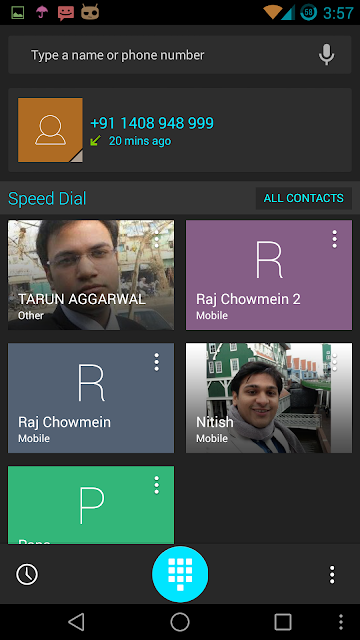View call history via the clock icon
Image resolution: width=360 pixels, height=640 pixels.
27,574
